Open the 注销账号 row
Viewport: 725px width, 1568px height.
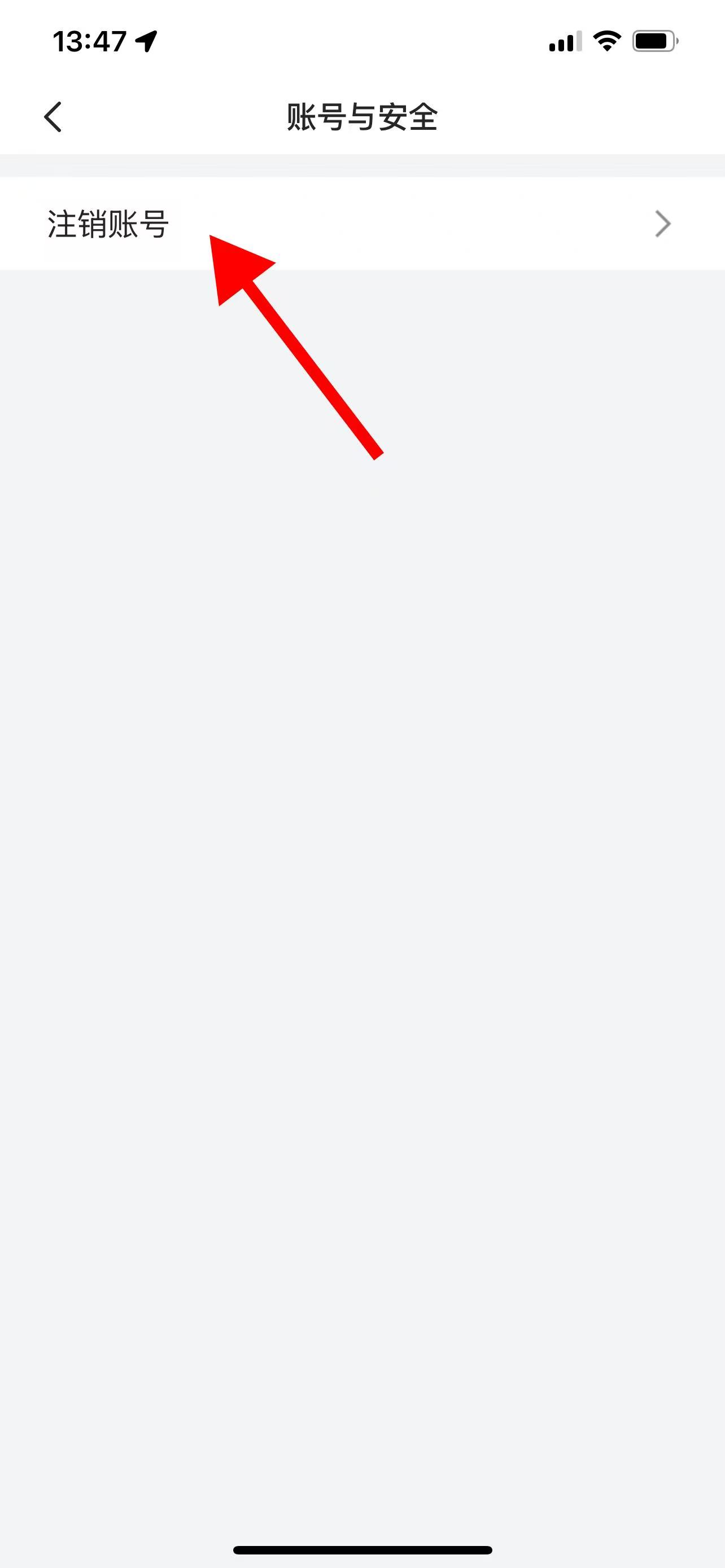(x=362, y=224)
